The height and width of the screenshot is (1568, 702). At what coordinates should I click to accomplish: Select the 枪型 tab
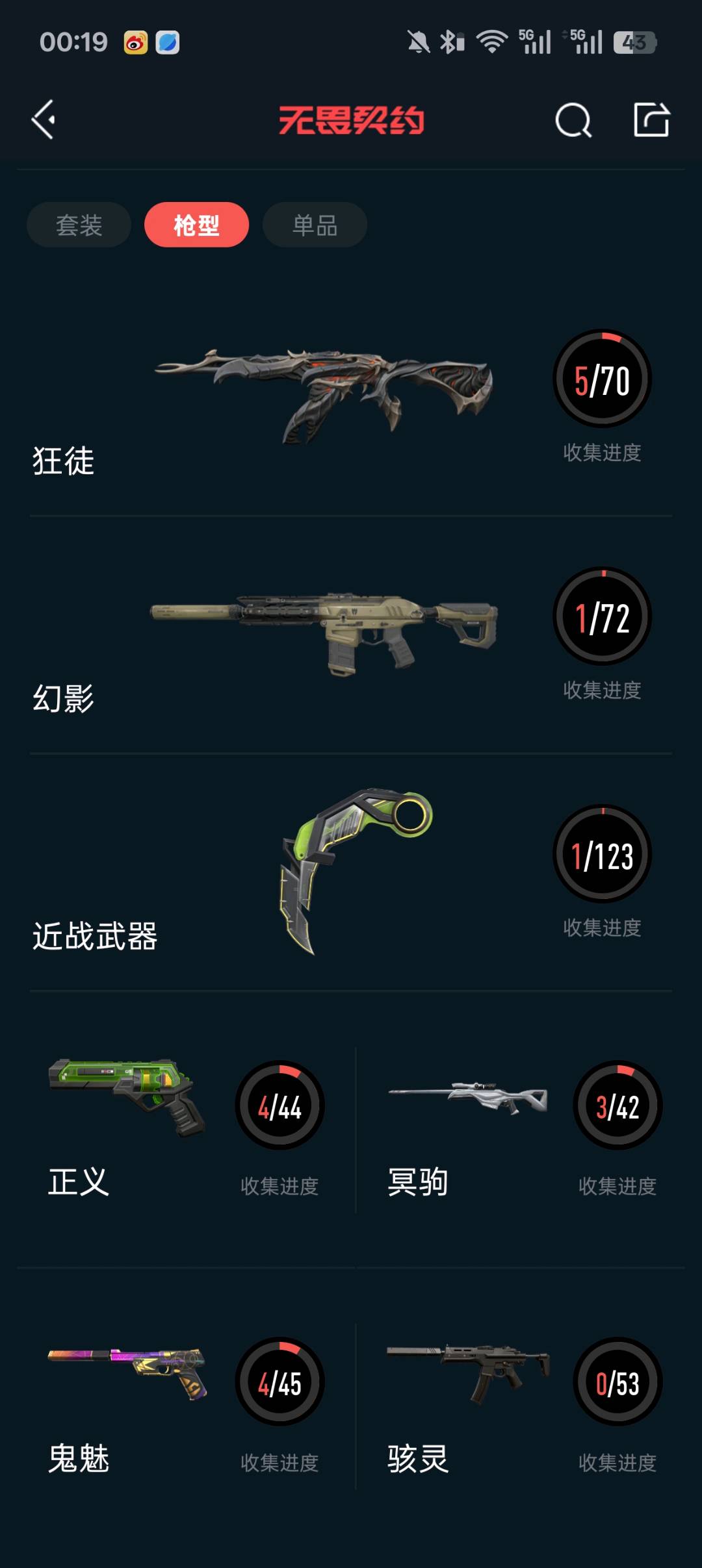[x=196, y=225]
